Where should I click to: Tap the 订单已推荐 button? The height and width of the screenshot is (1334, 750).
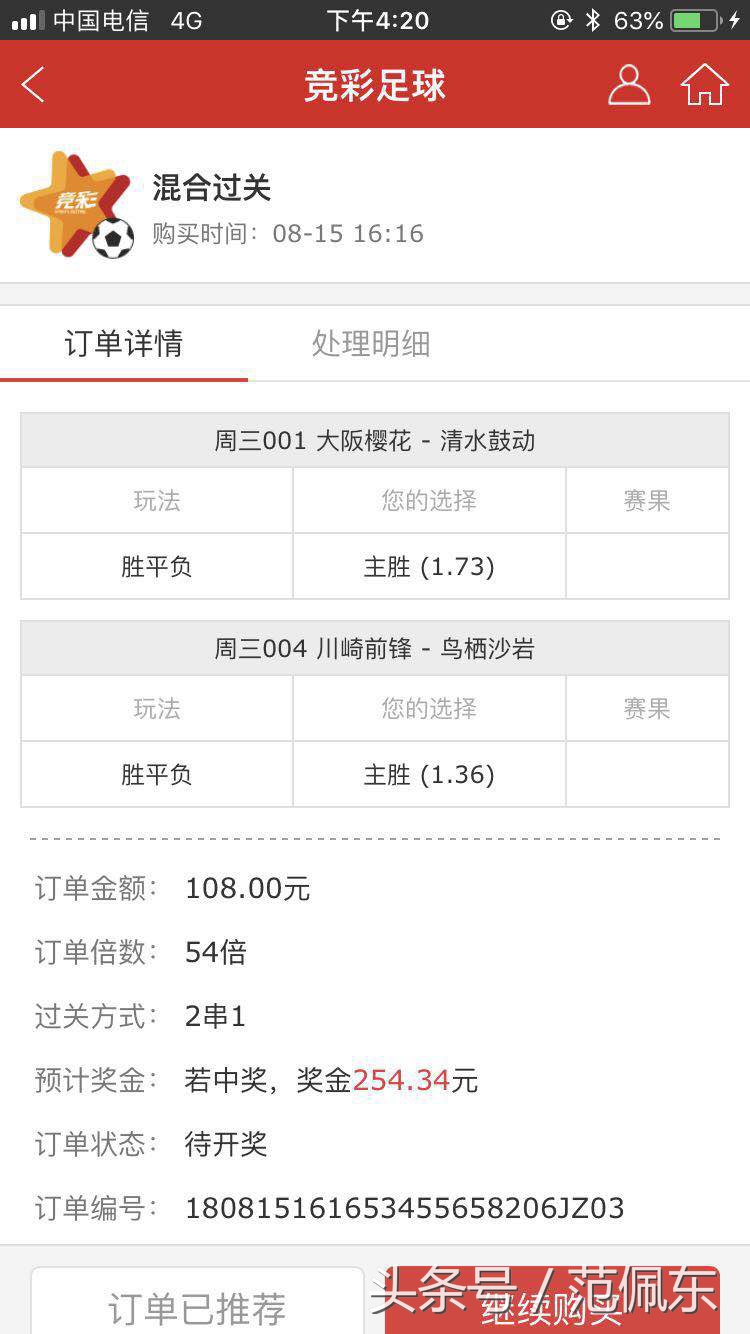point(197,1303)
